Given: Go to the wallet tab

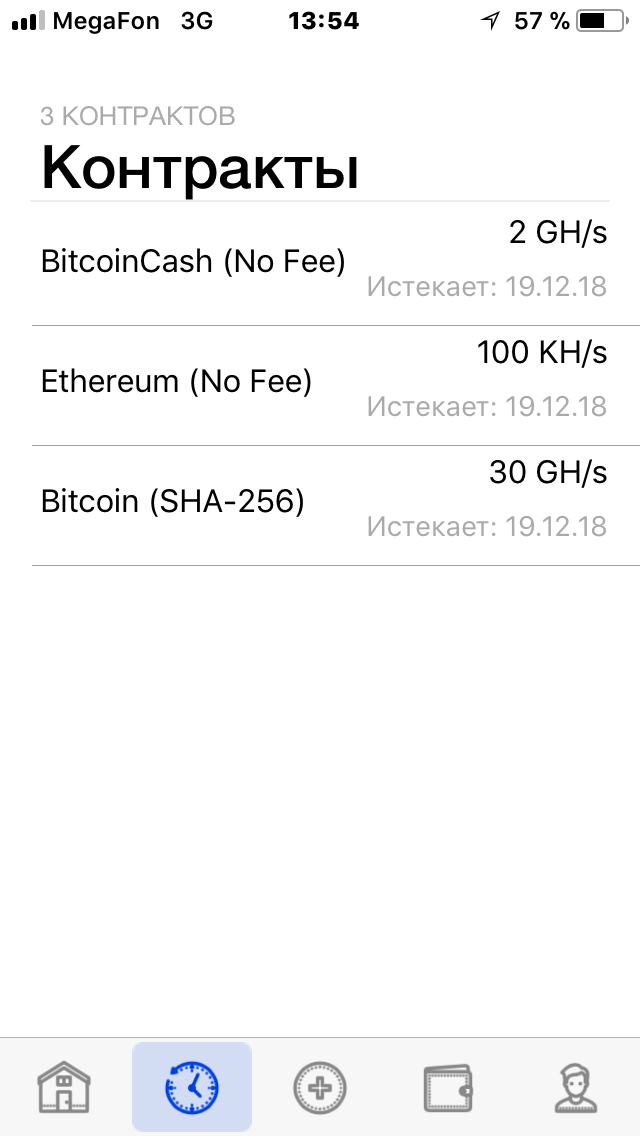Looking at the screenshot, I should (x=448, y=1087).
